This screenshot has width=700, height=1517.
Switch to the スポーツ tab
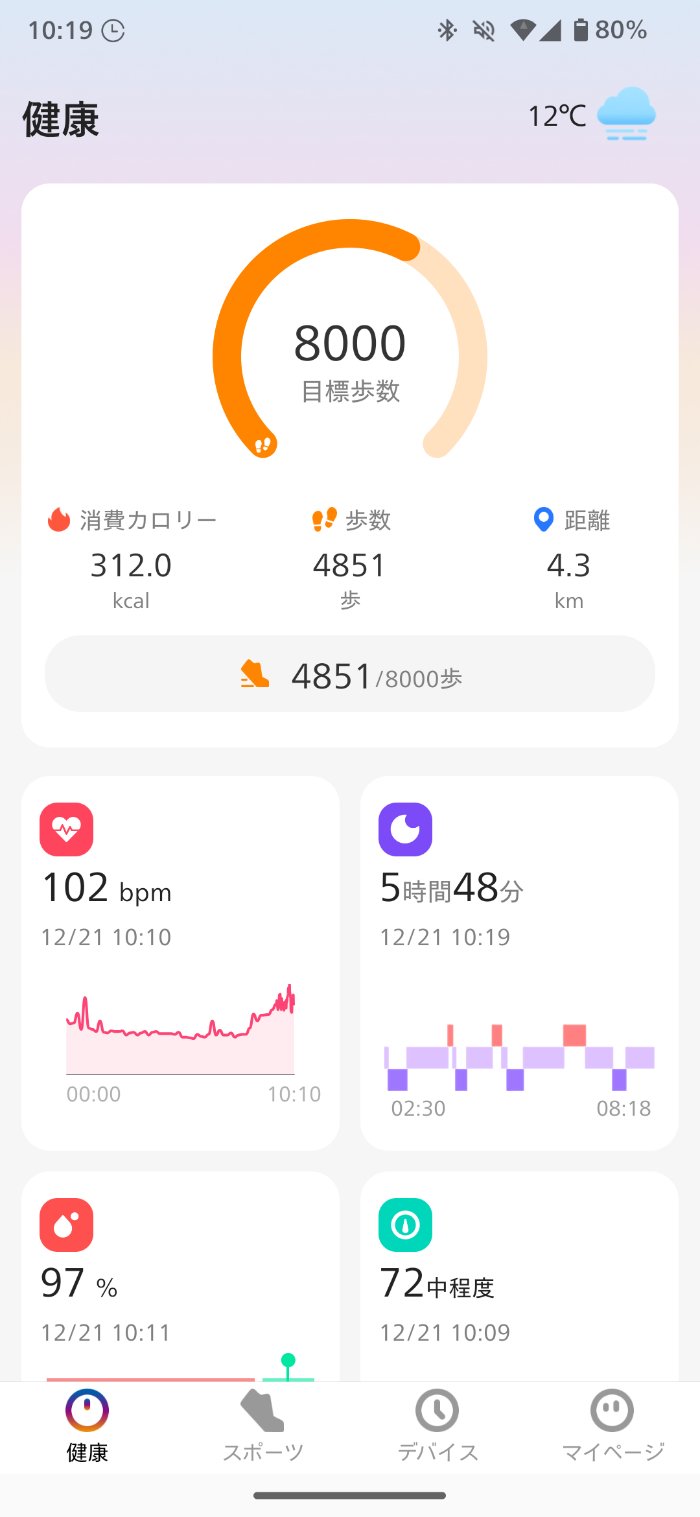point(262,1427)
